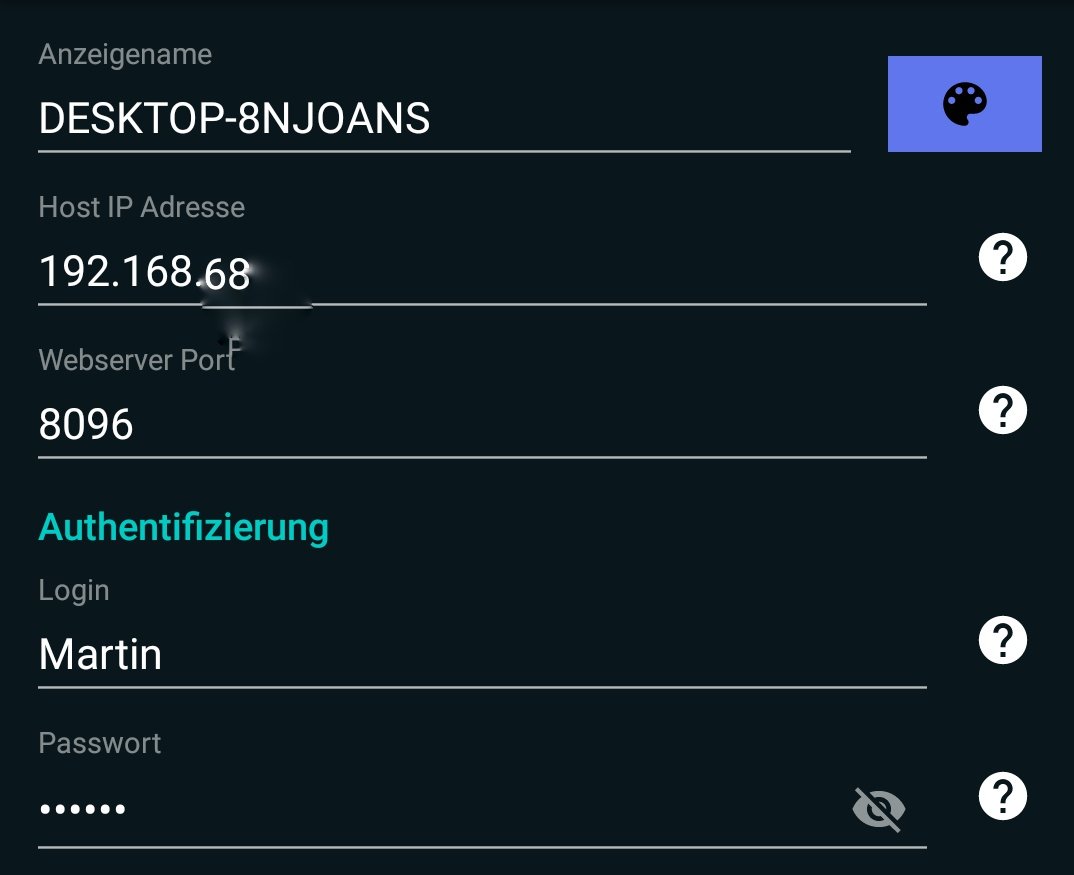Tap the Host IP Adresse field
Screen dimensions: 1074x875
[480, 272]
